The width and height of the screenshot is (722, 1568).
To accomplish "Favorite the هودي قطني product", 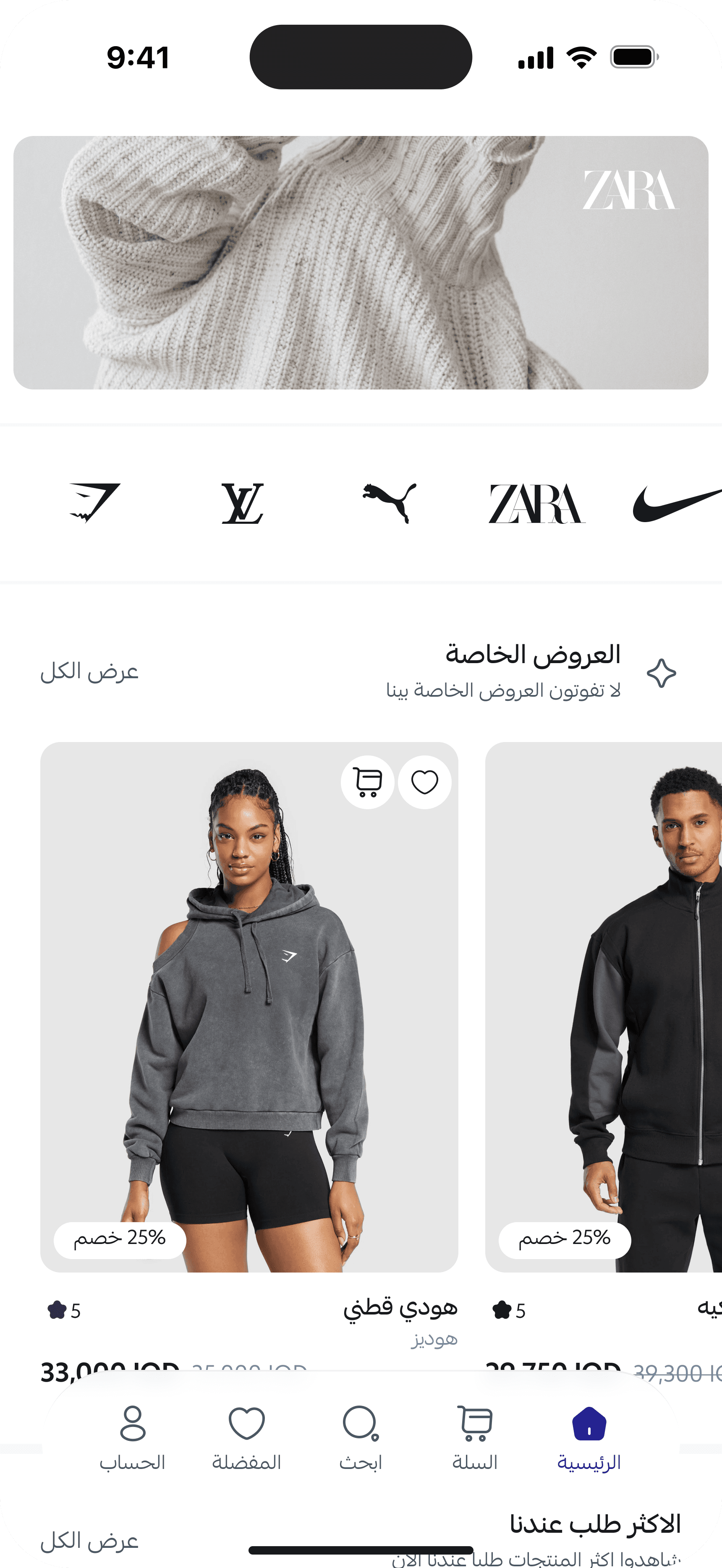I will (x=425, y=782).
